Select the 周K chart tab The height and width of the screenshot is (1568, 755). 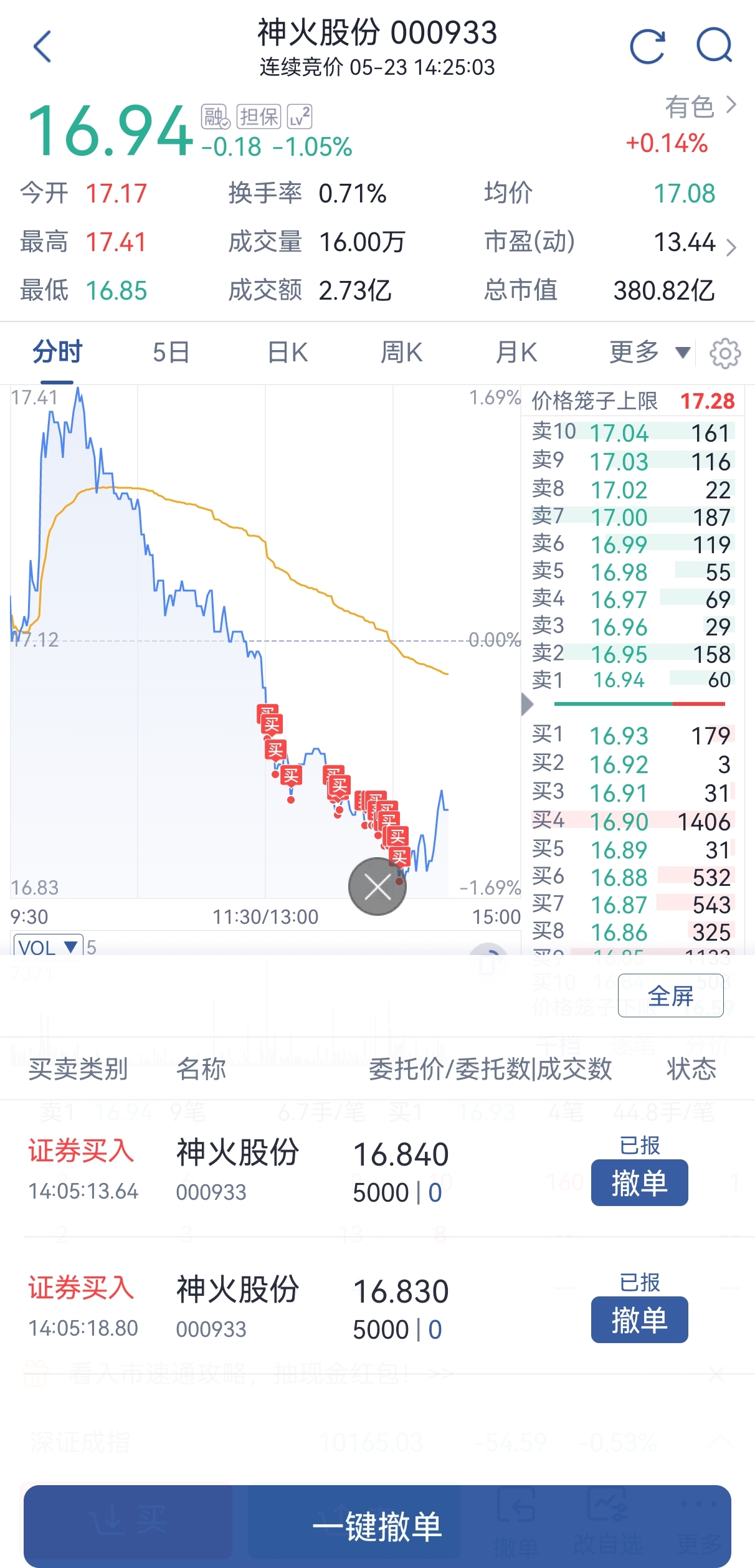click(402, 353)
